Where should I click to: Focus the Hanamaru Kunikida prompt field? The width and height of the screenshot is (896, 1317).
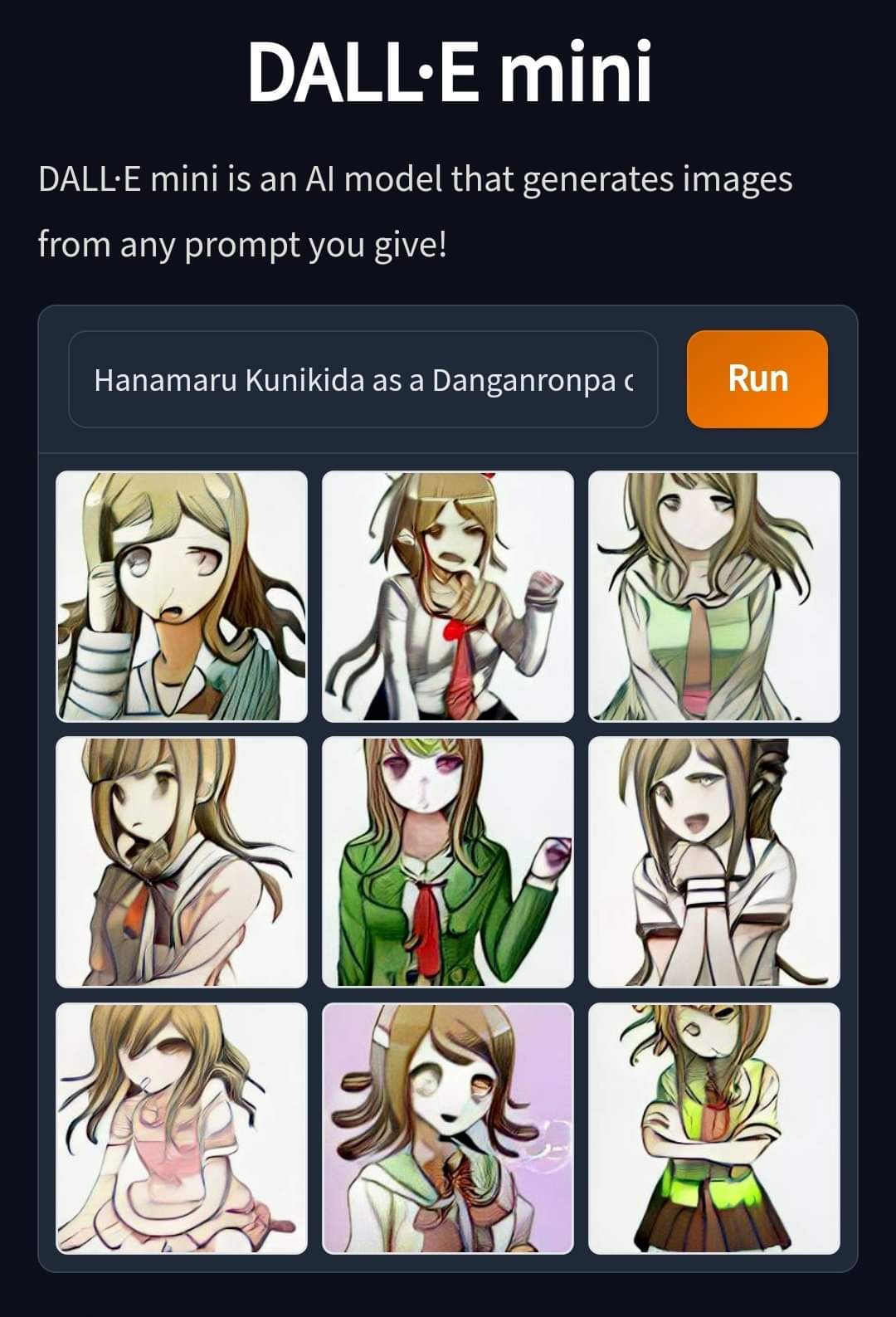(363, 379)
